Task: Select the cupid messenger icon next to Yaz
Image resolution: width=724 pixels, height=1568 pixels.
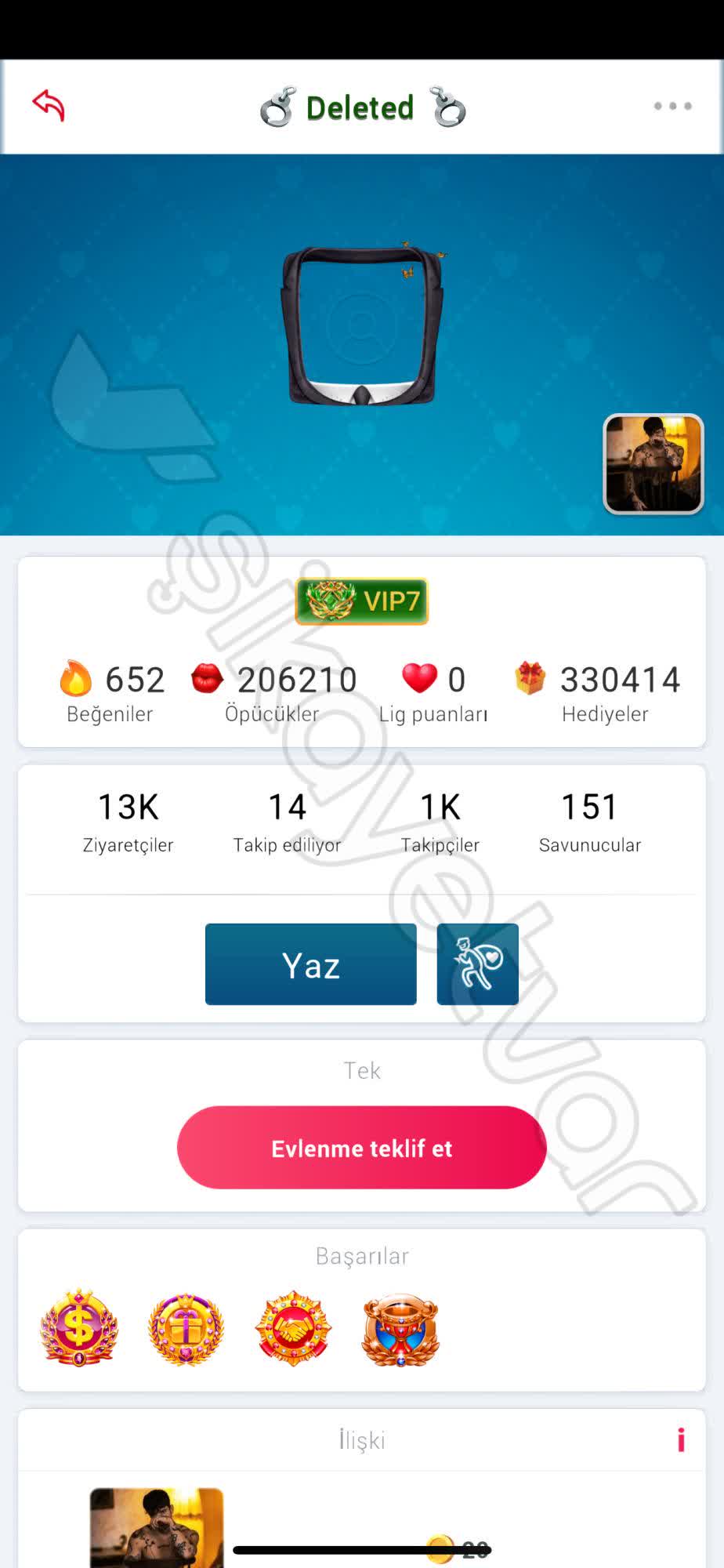Action: click(477, 964)
